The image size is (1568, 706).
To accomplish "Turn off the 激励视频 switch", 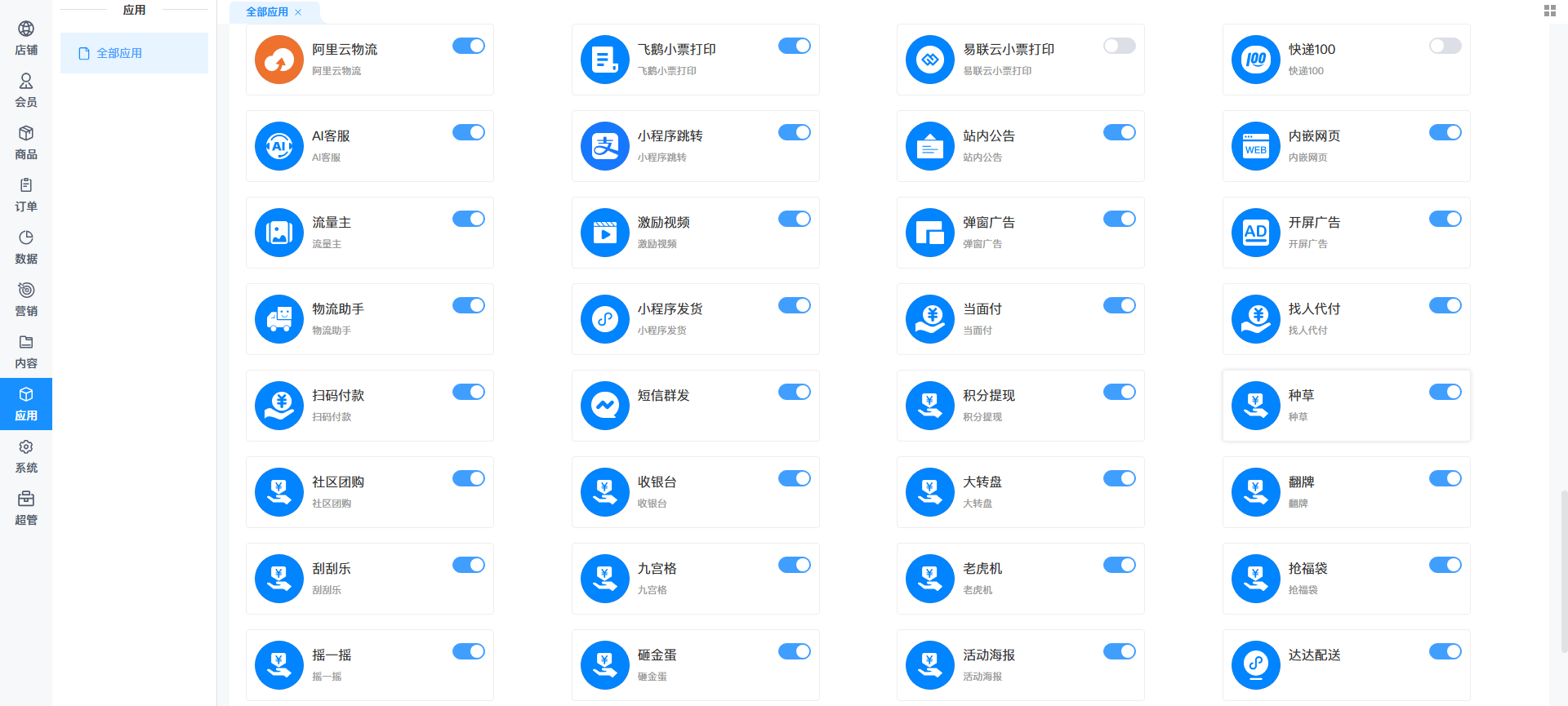I will click(795, 219).
